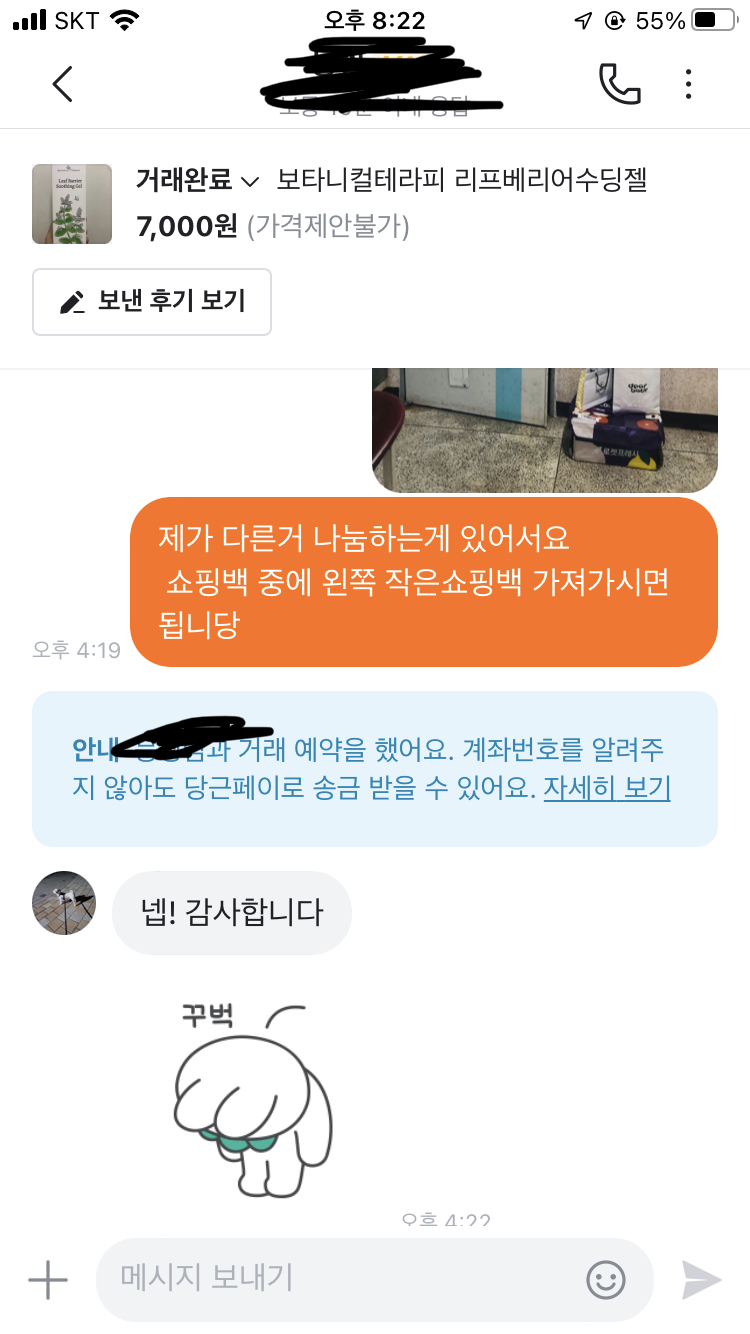Open the photo sent in chat
Image resolution: width=750 pixels, height=1334 pixels.
[545, 430]
